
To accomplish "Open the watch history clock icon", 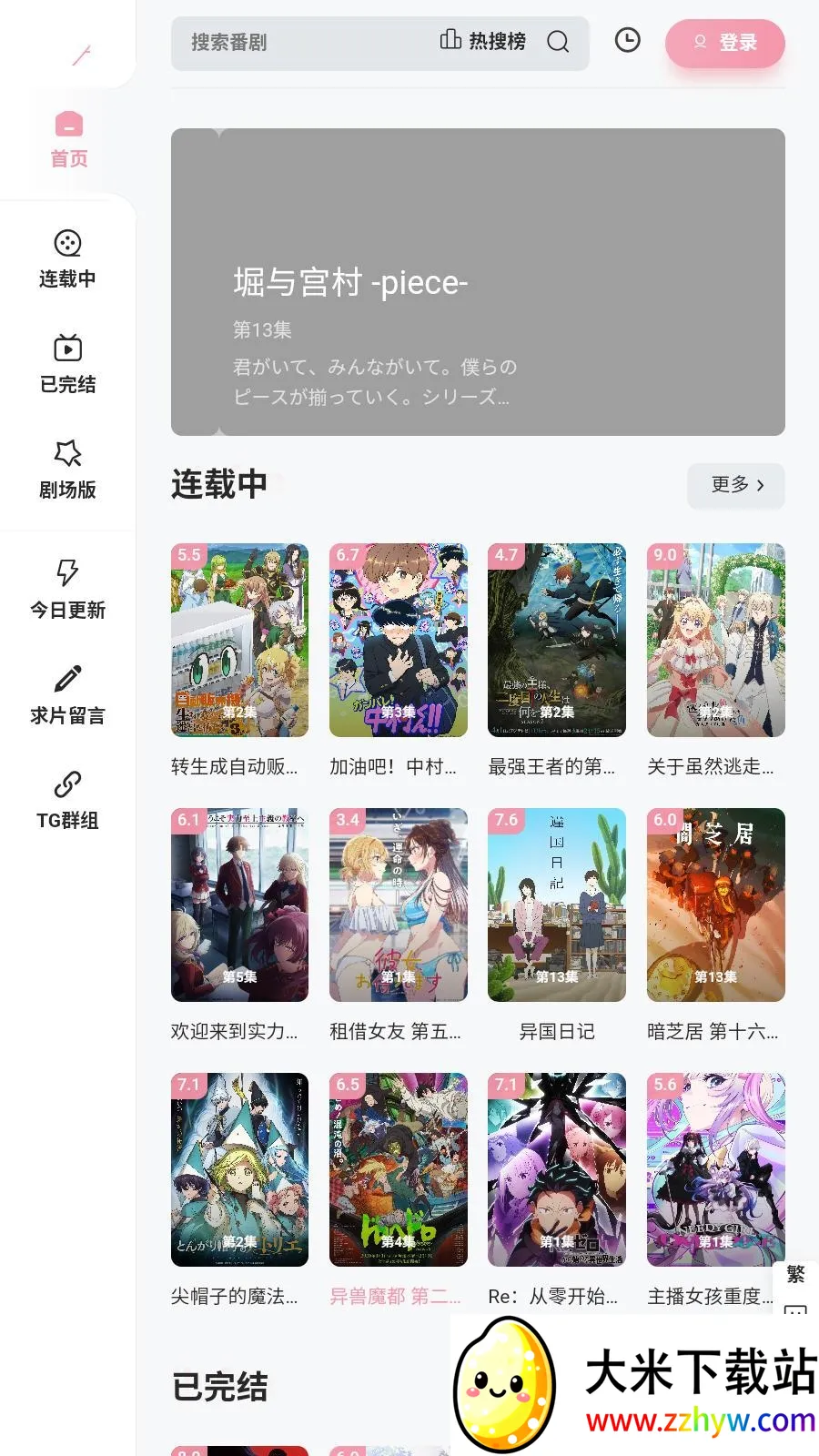I will 627,41.
